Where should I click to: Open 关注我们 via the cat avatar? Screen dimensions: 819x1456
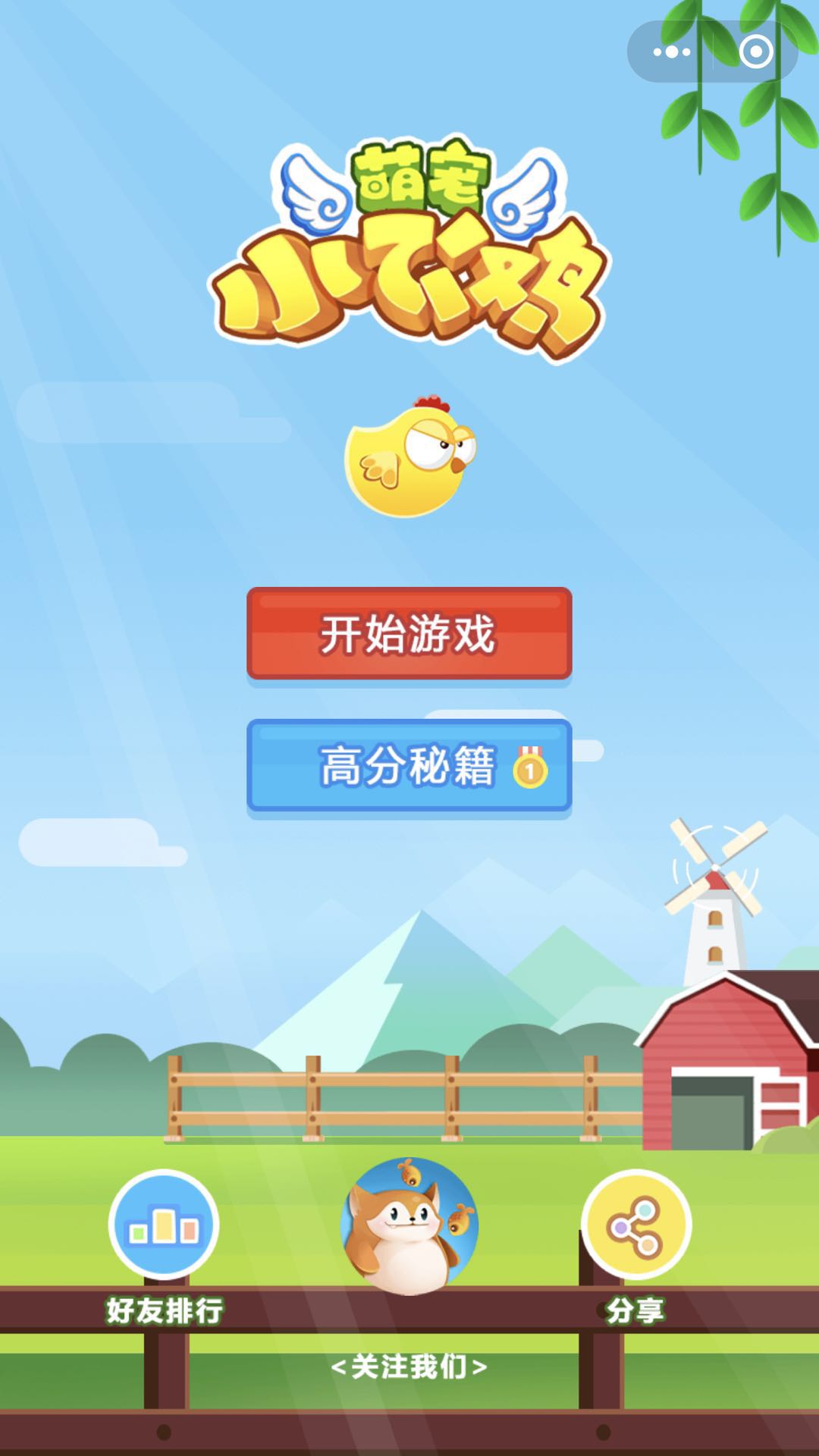(409, 1226)
